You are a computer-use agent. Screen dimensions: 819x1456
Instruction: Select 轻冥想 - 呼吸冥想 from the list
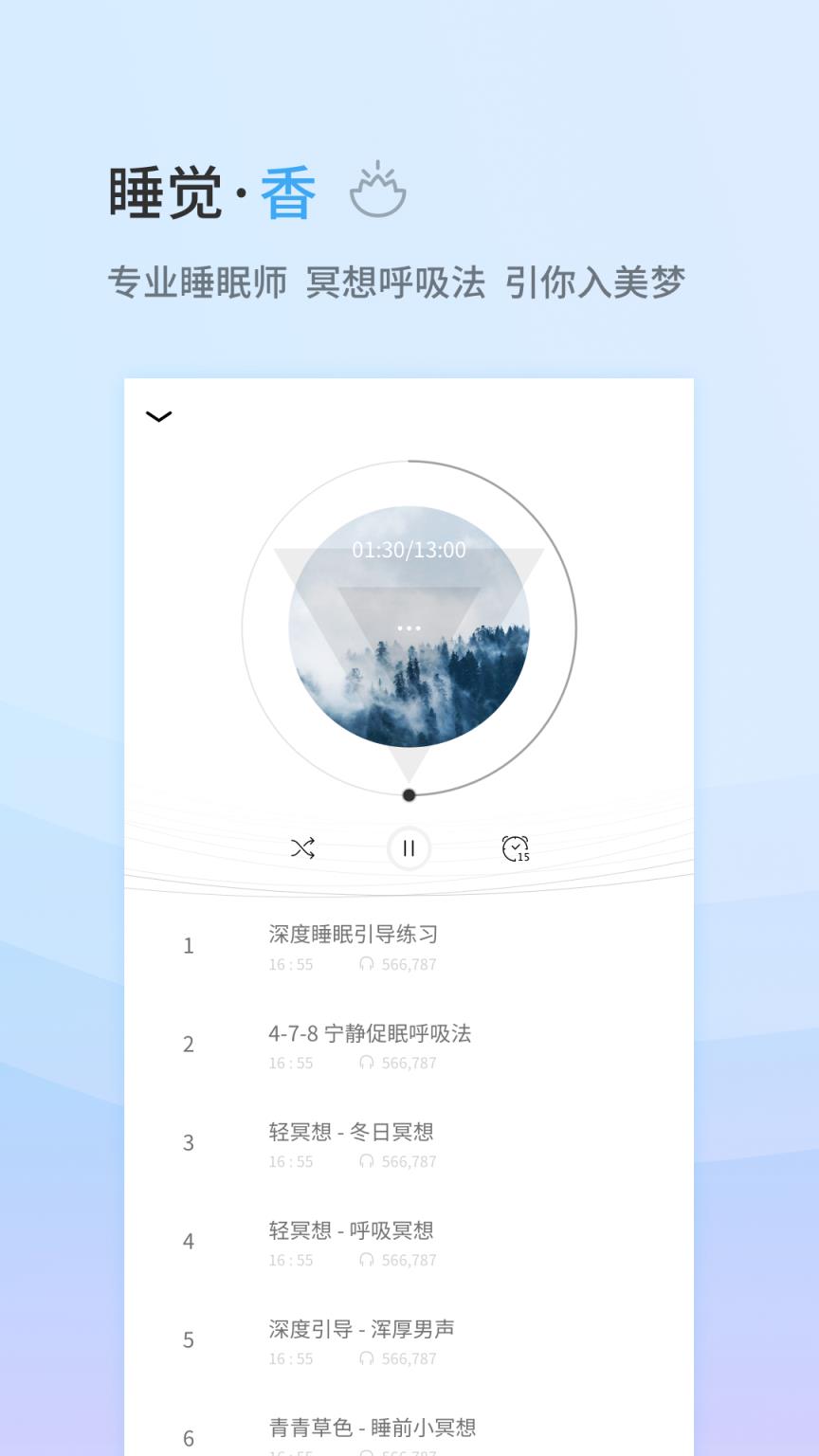click(x=351, y=1229)
